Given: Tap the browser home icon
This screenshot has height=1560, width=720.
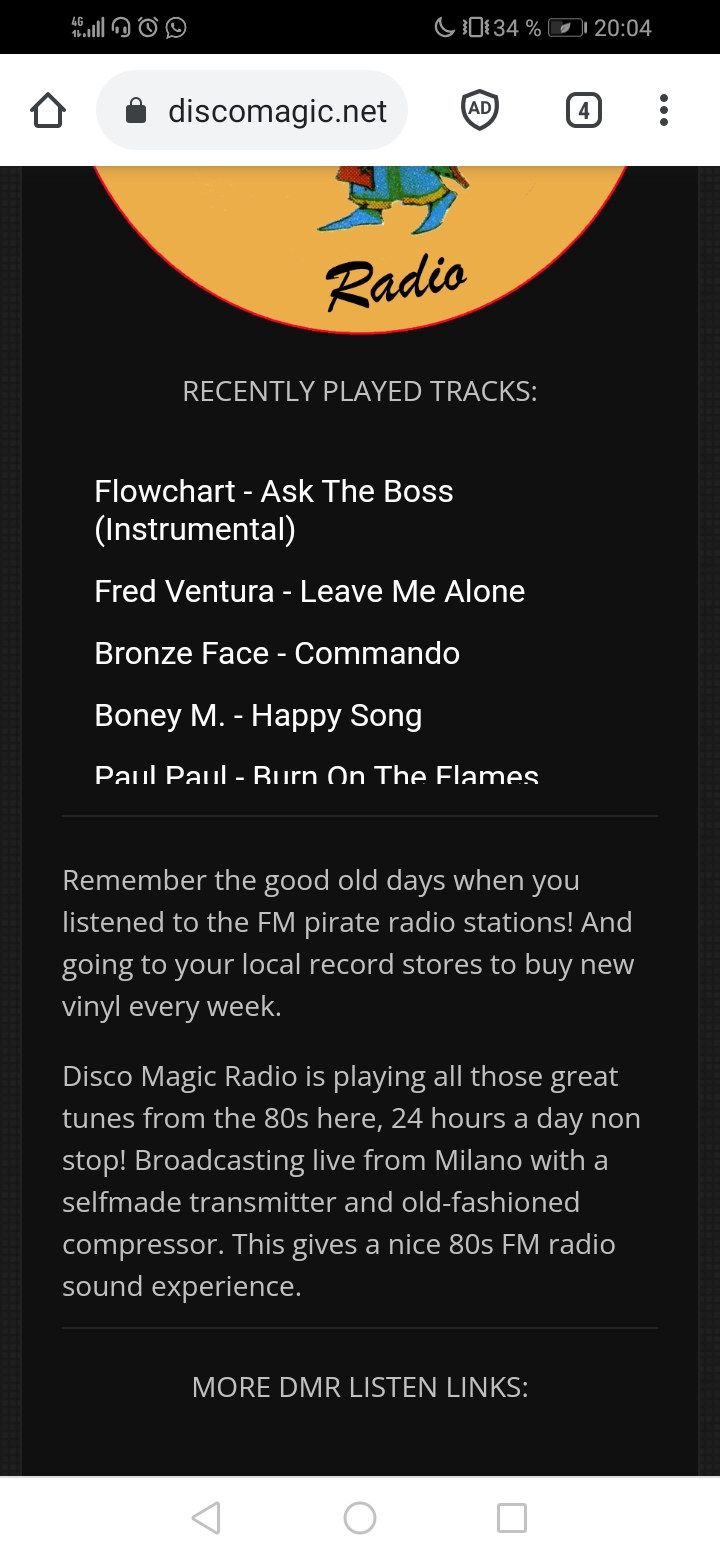Looking at the screenshot, I should pos(48,110).
